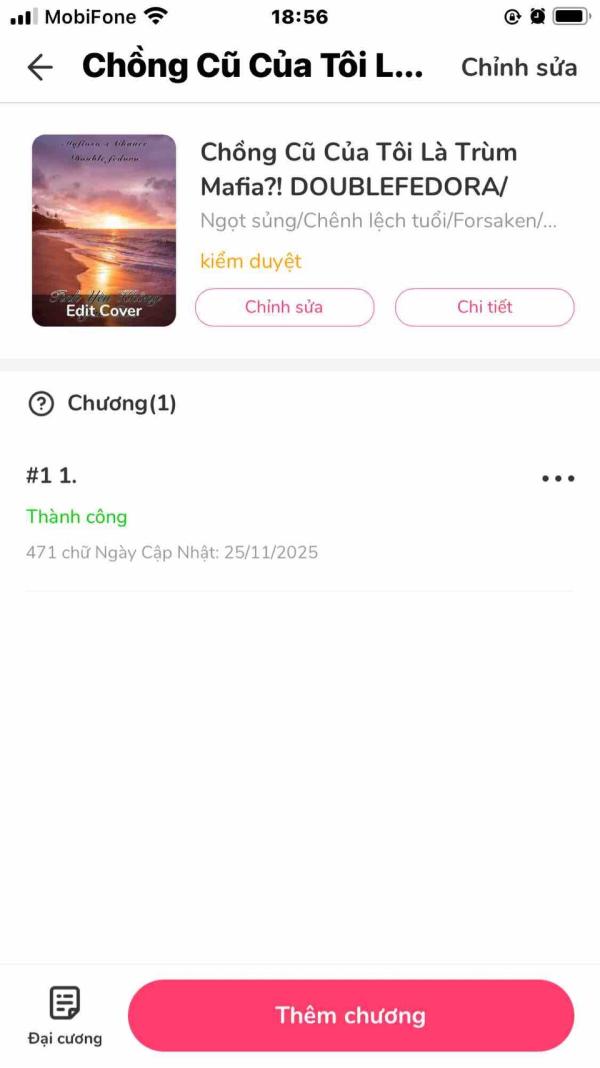Go back using the arrow icon
Viewport: 600px width, 1068px height.
click(x=40, y=67)
